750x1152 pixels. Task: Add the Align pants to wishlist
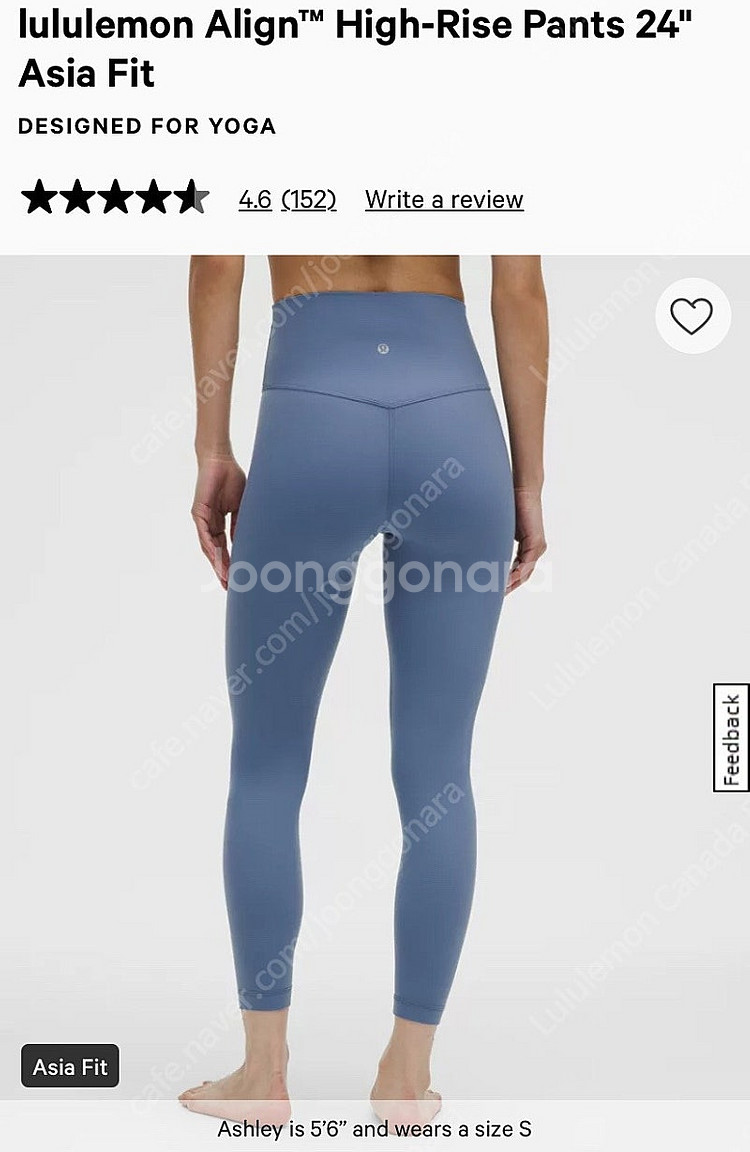[690, 317]
